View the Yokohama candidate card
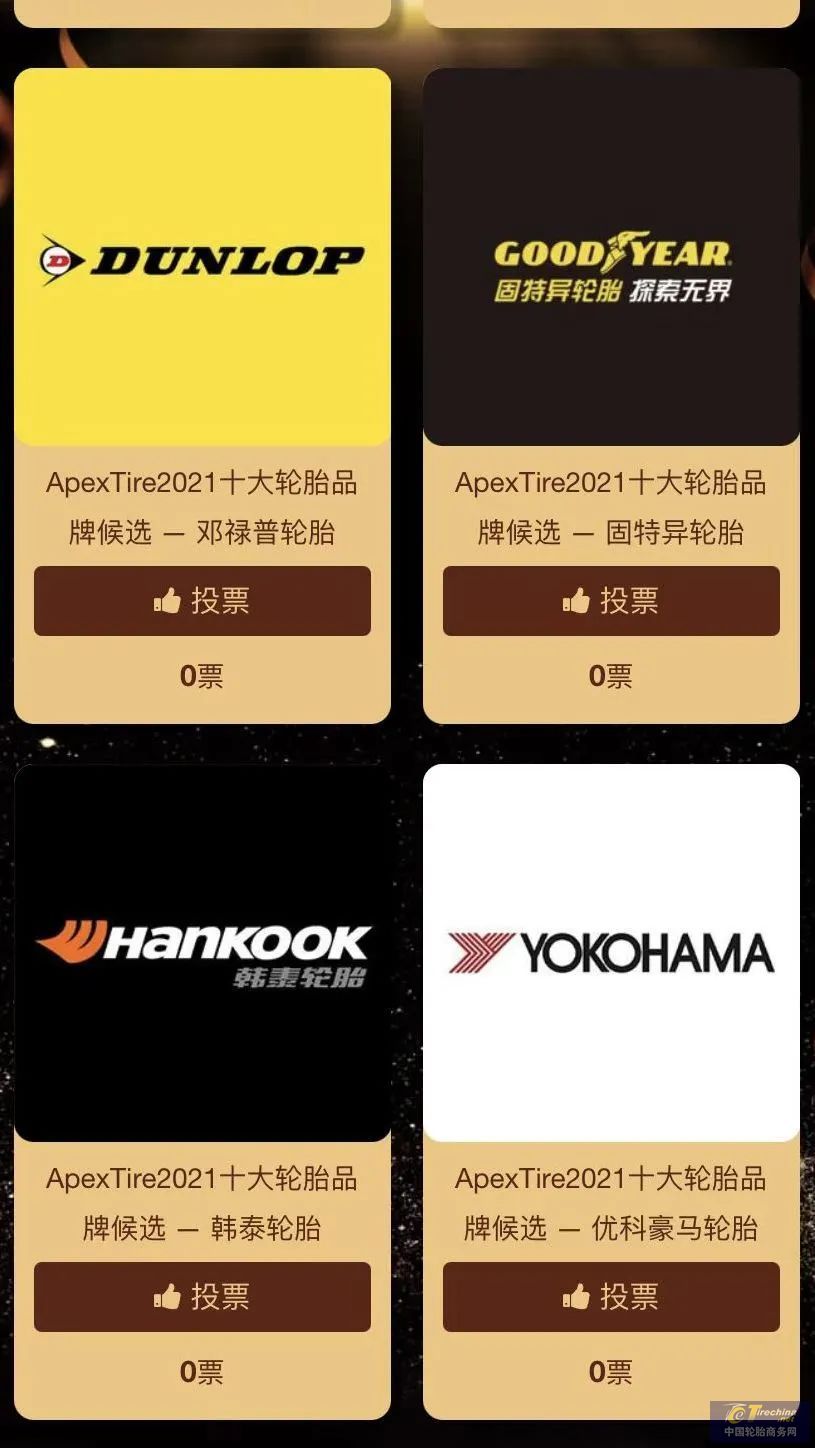 pyautogui.click(x=611, y=953)
